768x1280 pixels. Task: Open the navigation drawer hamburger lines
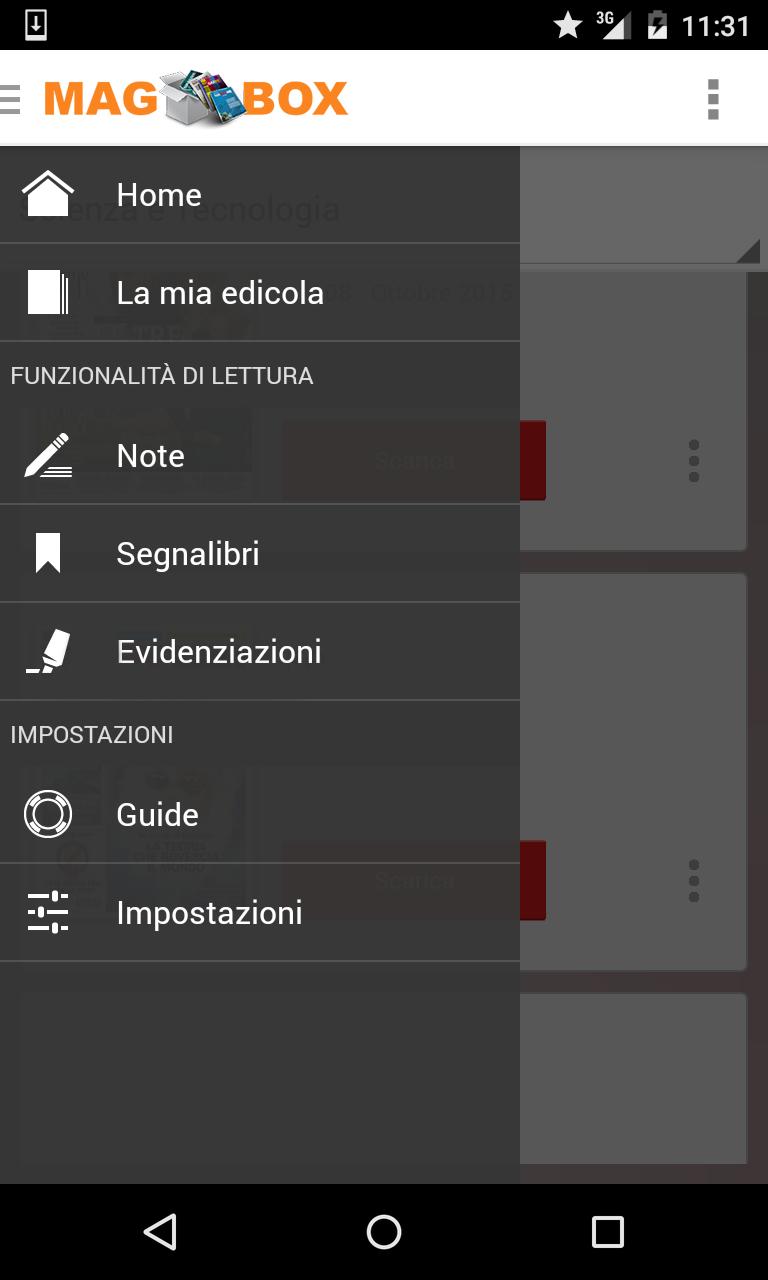pos(10,97)
